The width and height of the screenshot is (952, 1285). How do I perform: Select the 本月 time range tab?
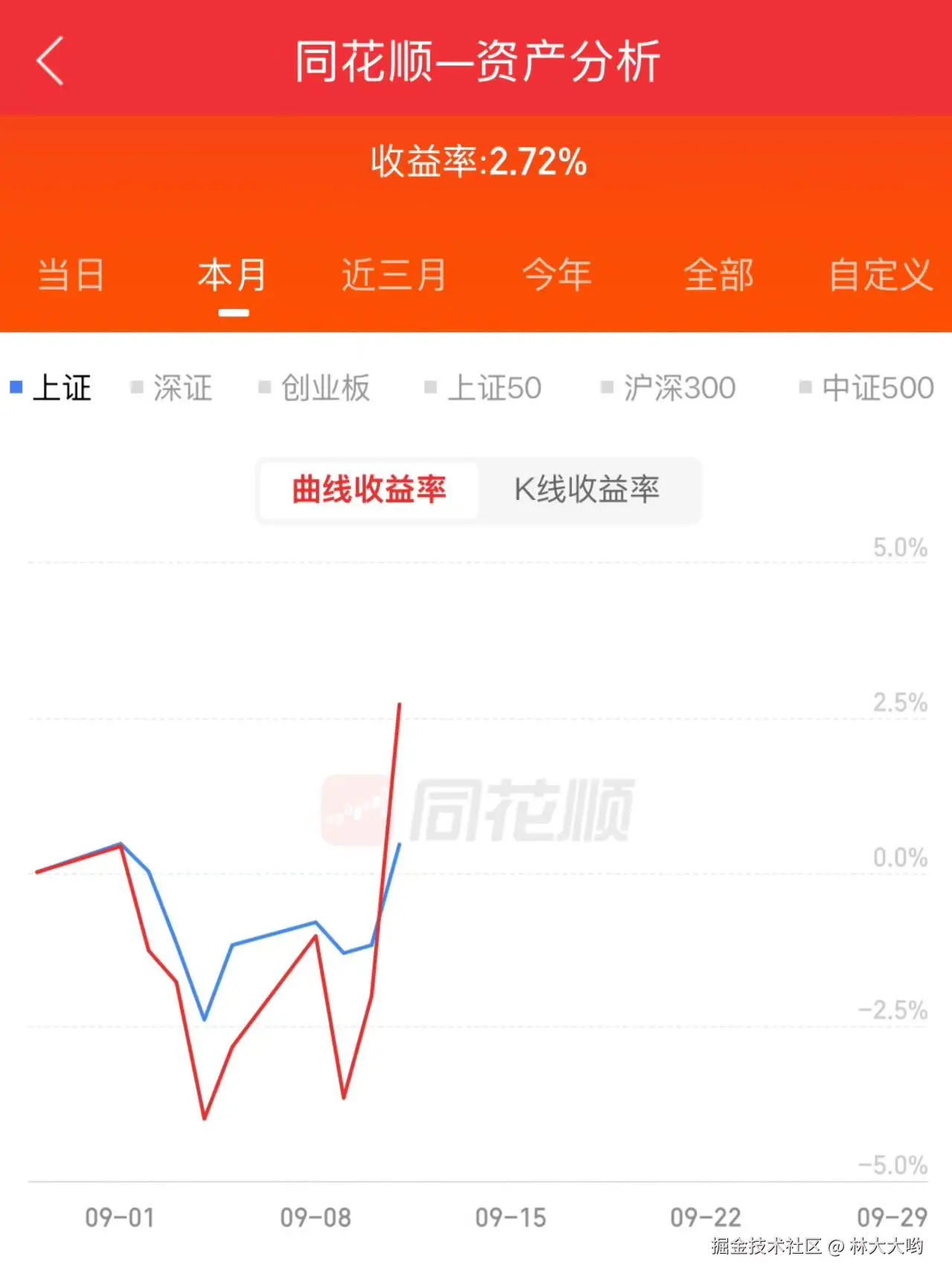[233, 275]
